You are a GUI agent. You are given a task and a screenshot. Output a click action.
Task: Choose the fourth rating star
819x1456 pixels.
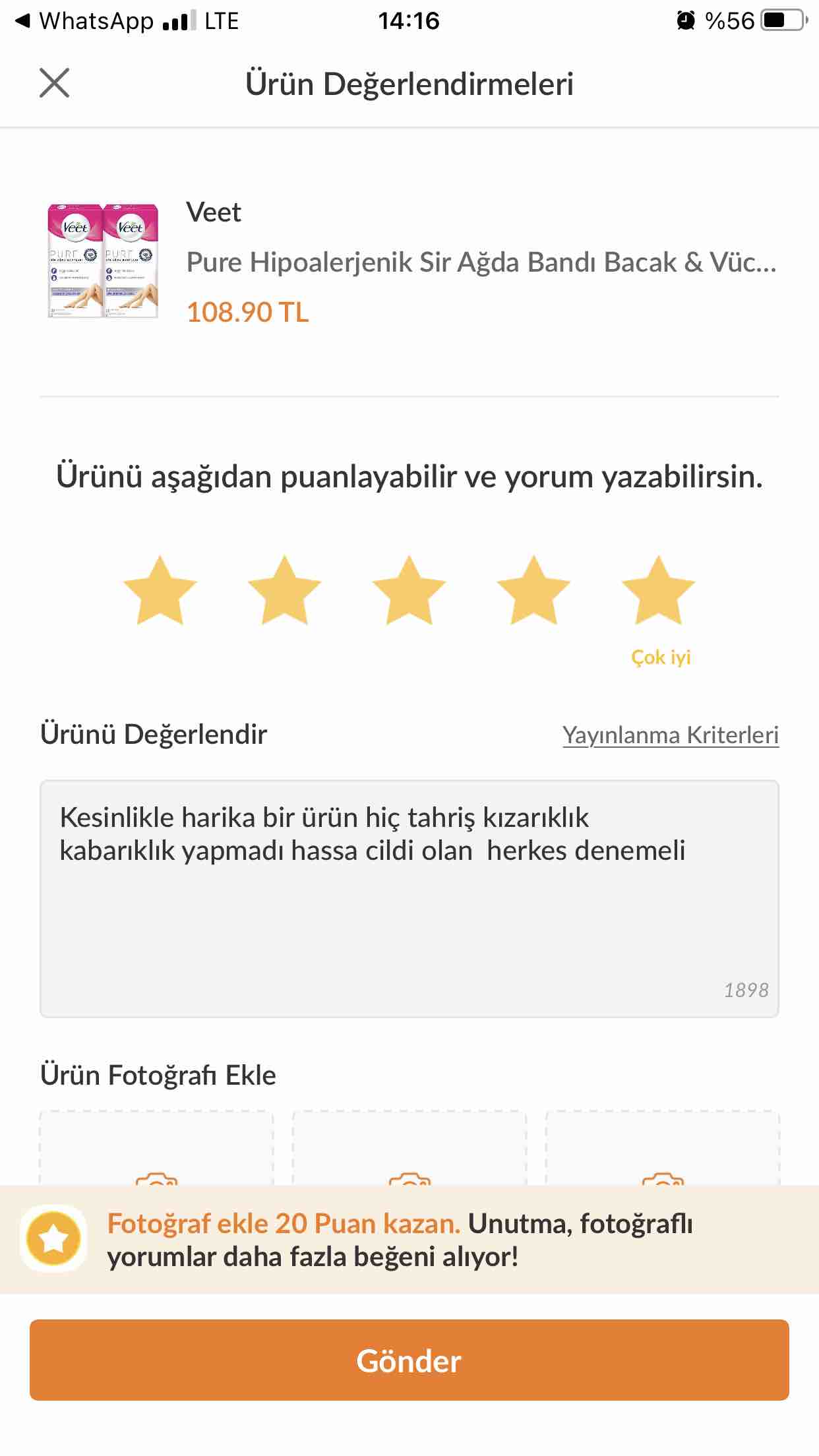click(533, 590)
